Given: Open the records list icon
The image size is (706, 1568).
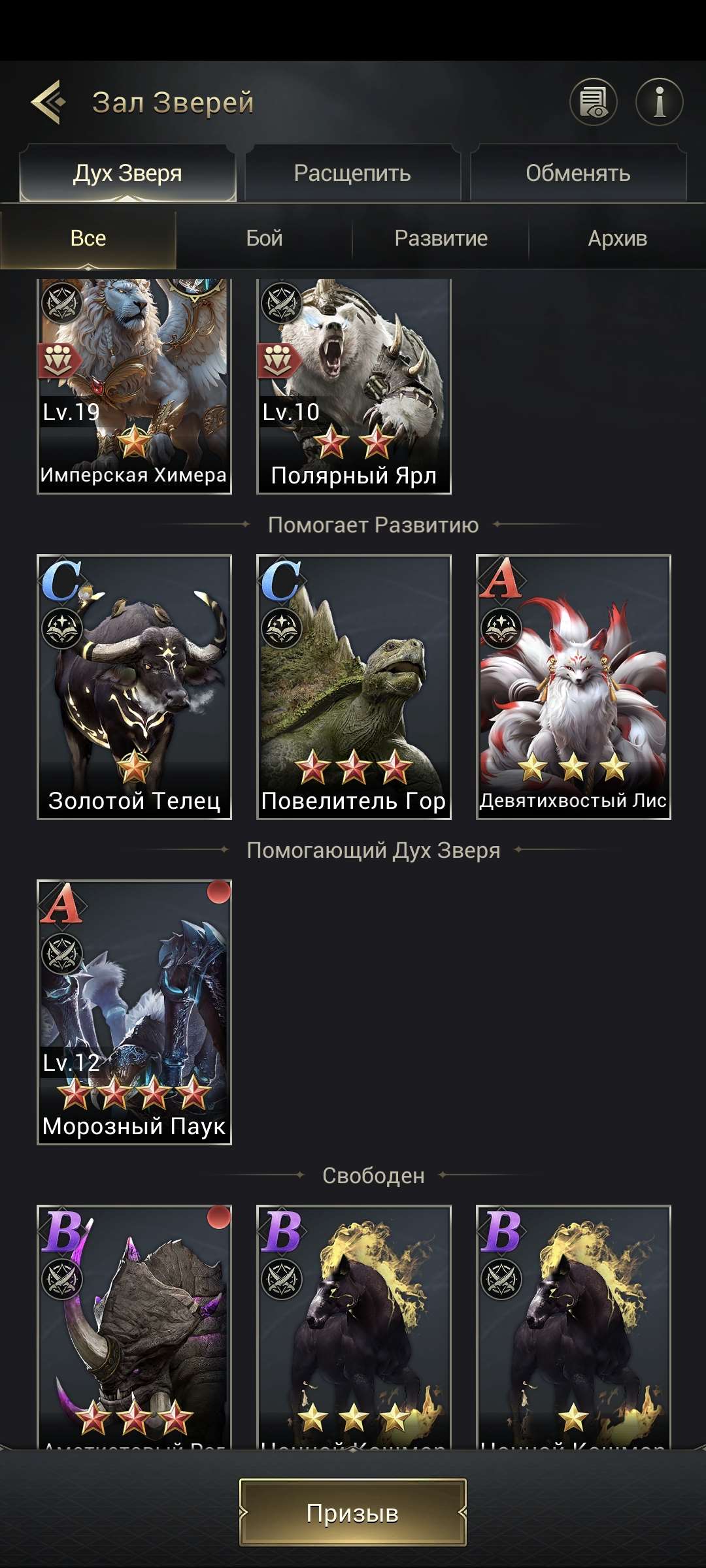Looking at the screenshot, I should (593, 102).
